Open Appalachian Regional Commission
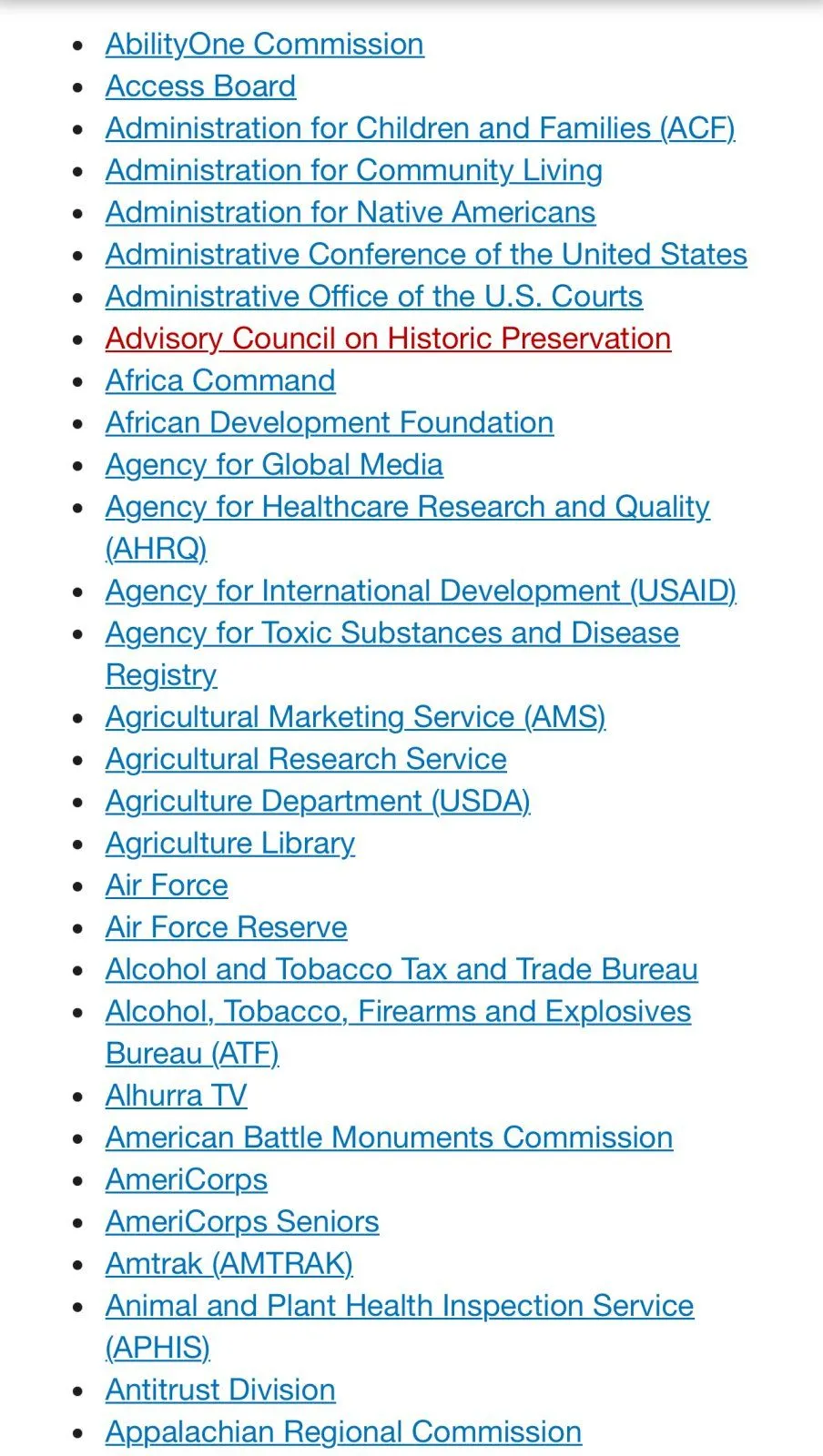The image size is (823, 1456). tap(343, 1431)
